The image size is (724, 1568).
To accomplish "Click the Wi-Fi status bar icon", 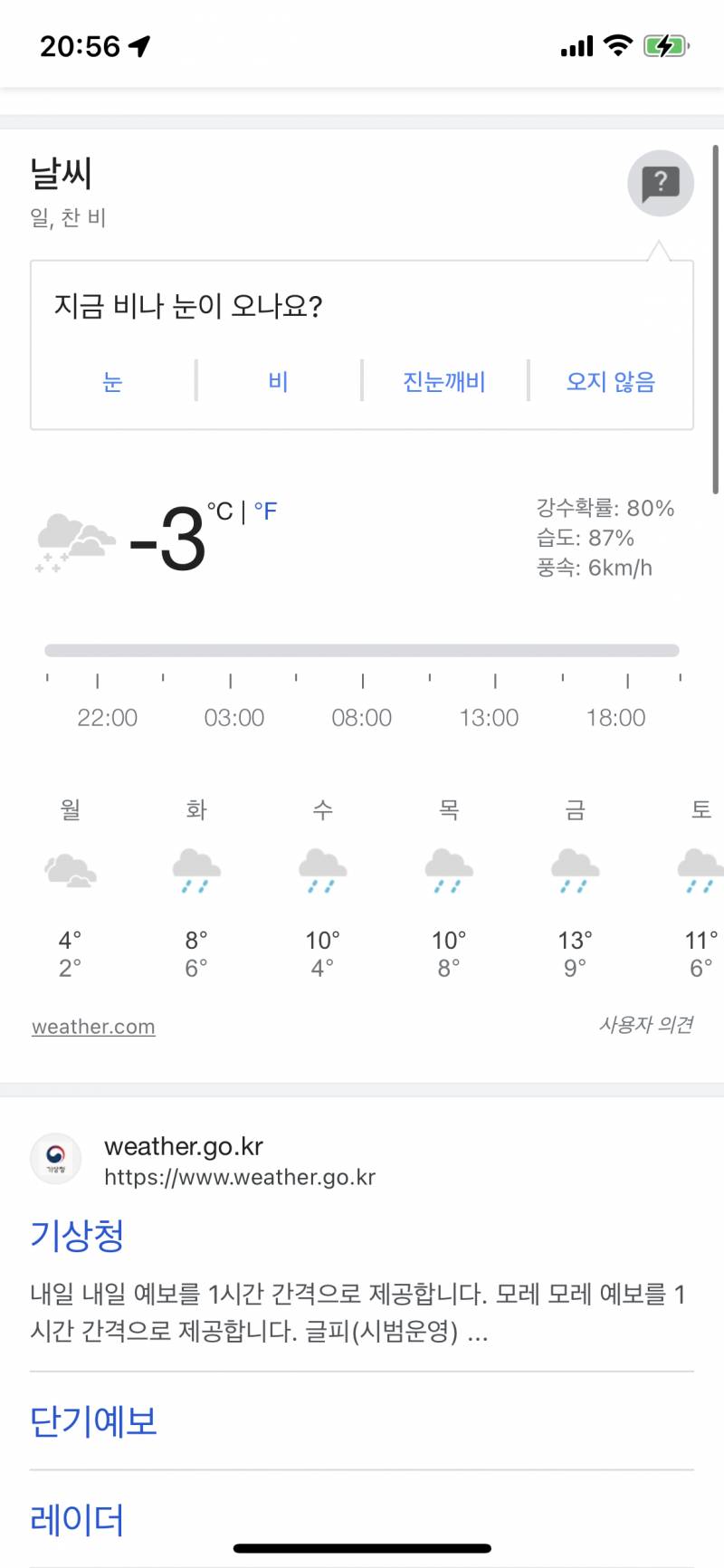I will pyautogui.click(x=616, y=44).
